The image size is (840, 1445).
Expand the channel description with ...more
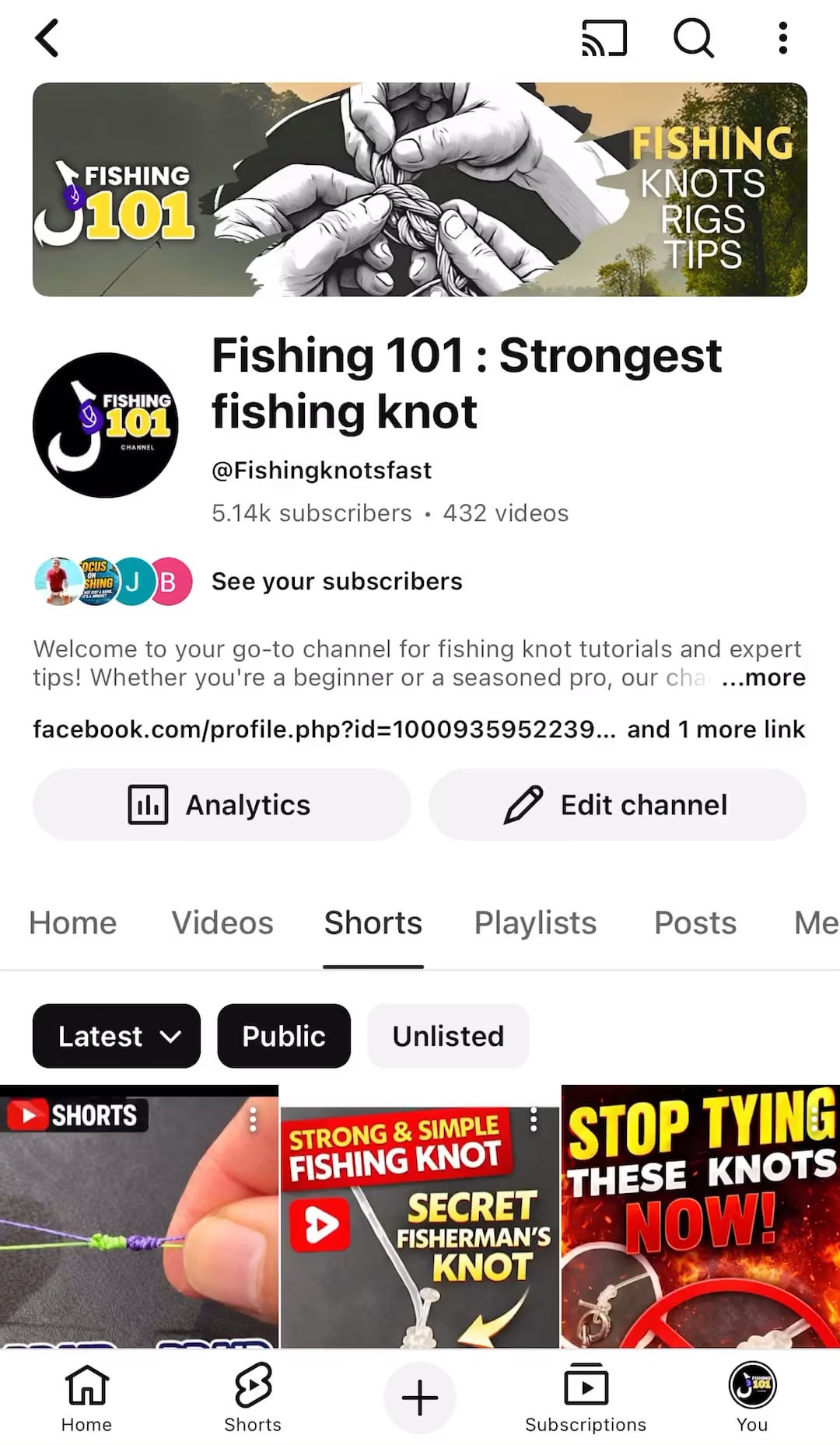(x=764, y=677)
